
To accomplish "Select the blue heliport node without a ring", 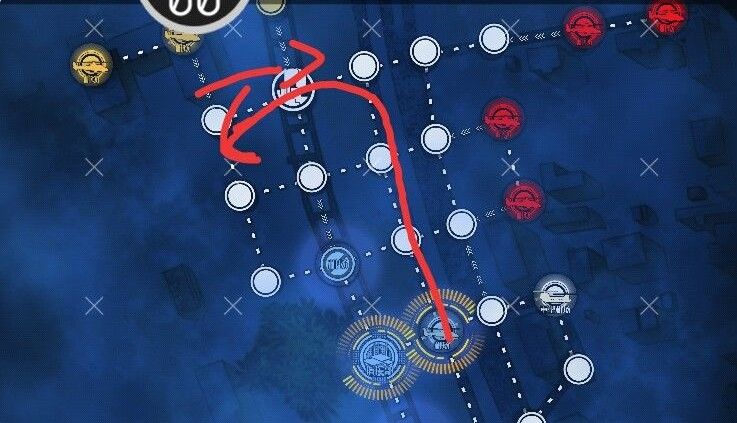I will [339, 263].
